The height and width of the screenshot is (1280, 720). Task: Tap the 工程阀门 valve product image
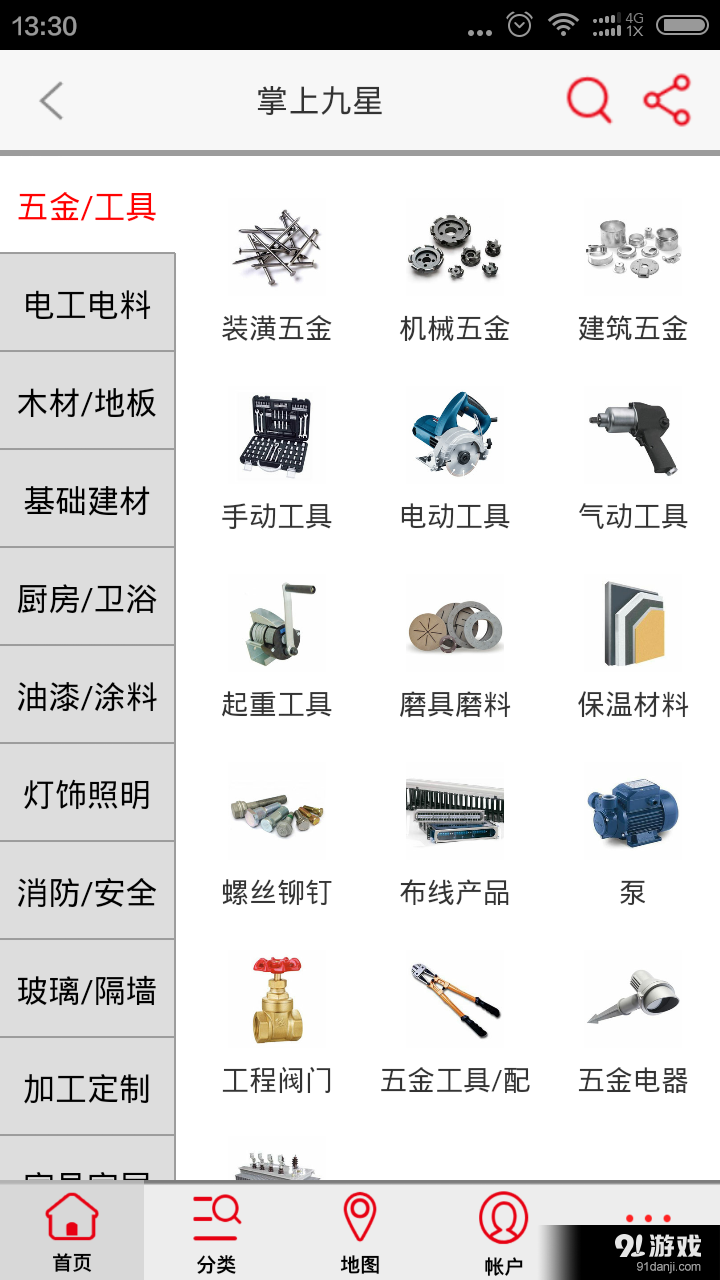click(277, 998)
